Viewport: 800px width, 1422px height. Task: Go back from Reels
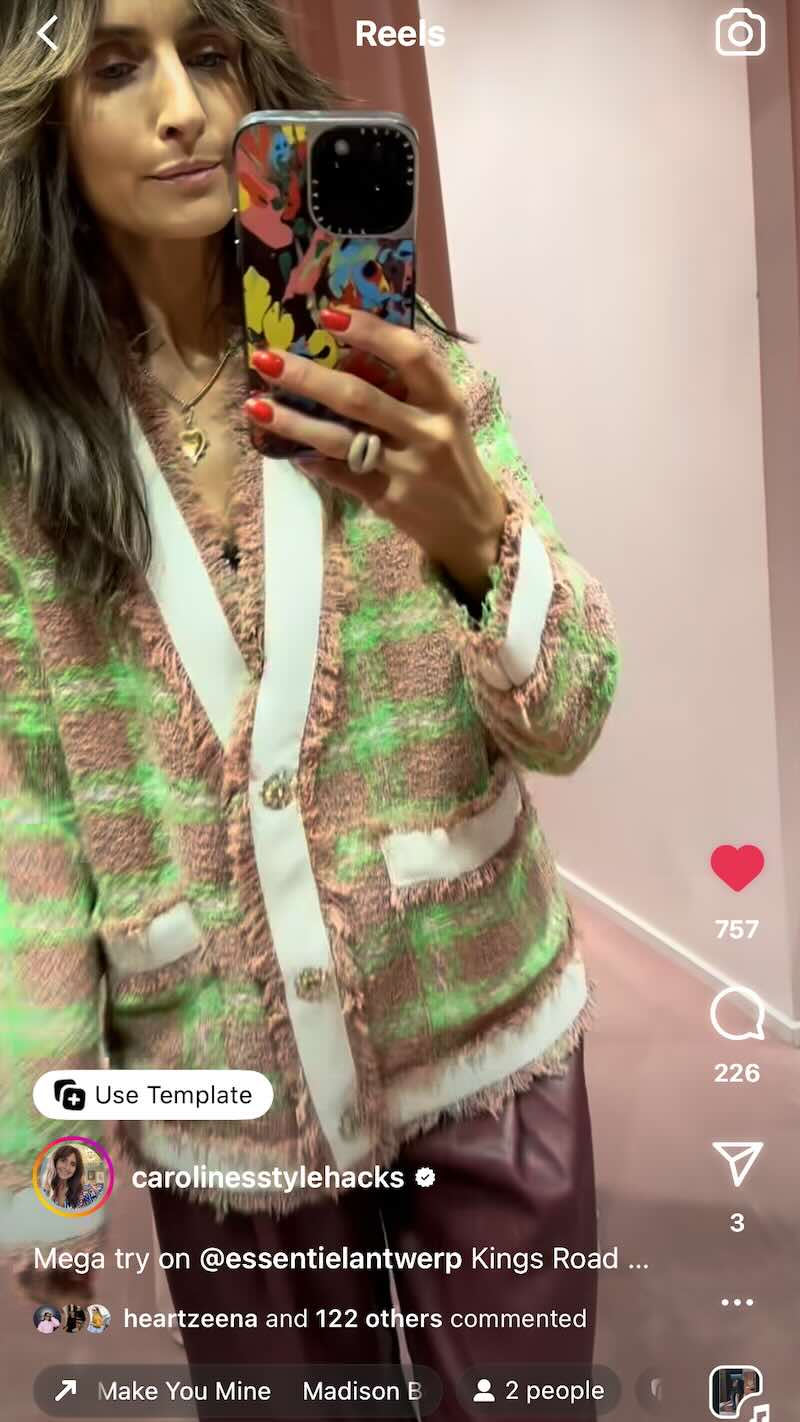coord(47,34)
